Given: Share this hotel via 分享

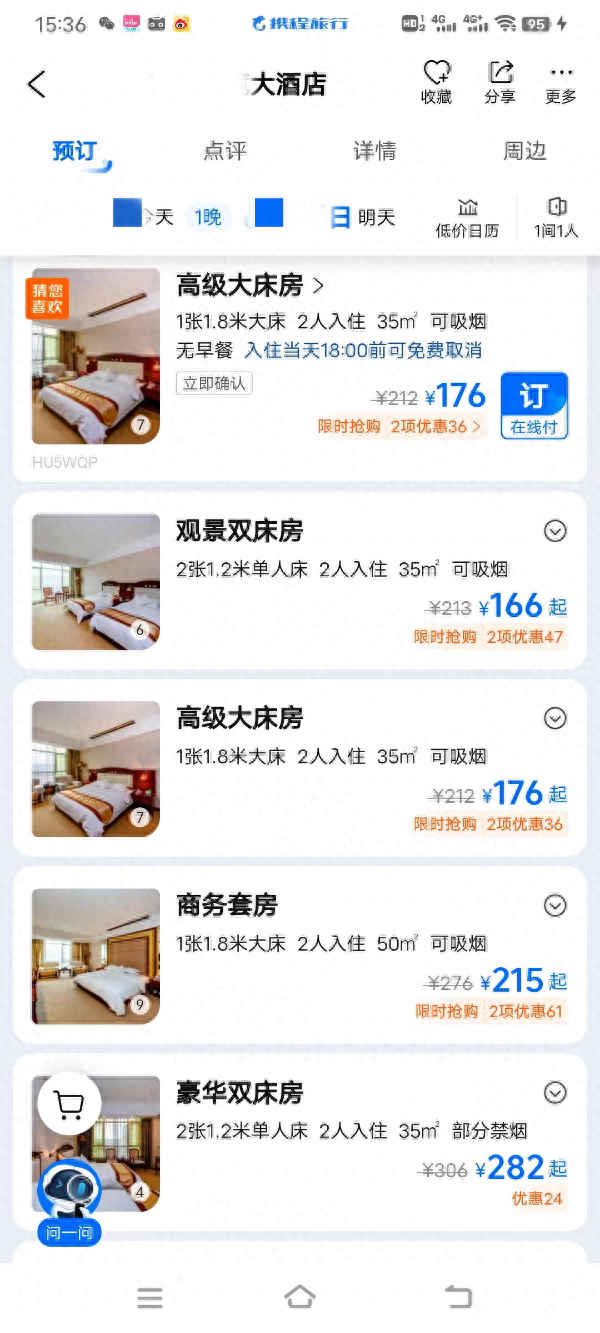Looking at the screenshot, I should click(x=499, y=82).
